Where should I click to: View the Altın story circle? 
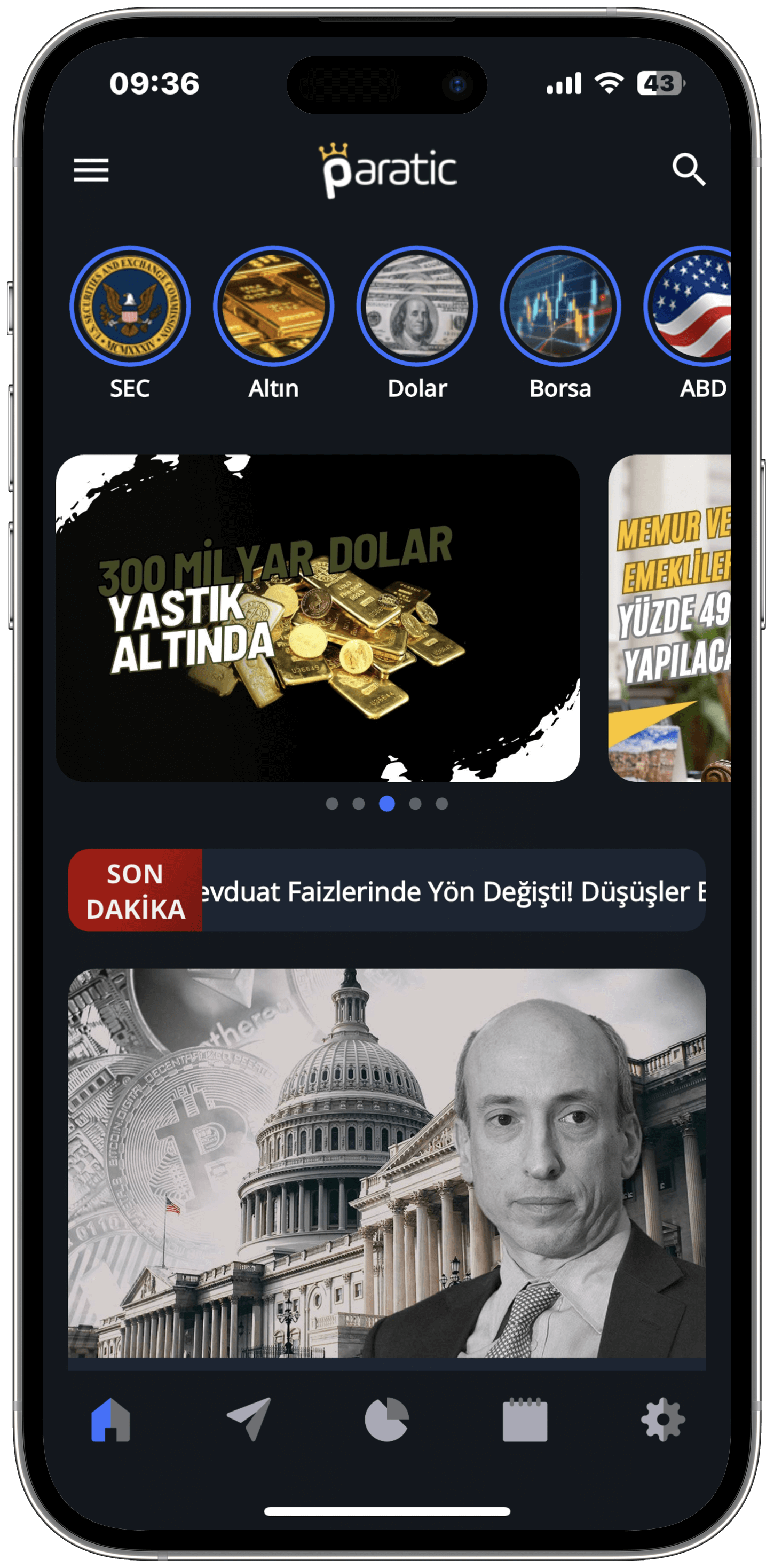(274, 306)
